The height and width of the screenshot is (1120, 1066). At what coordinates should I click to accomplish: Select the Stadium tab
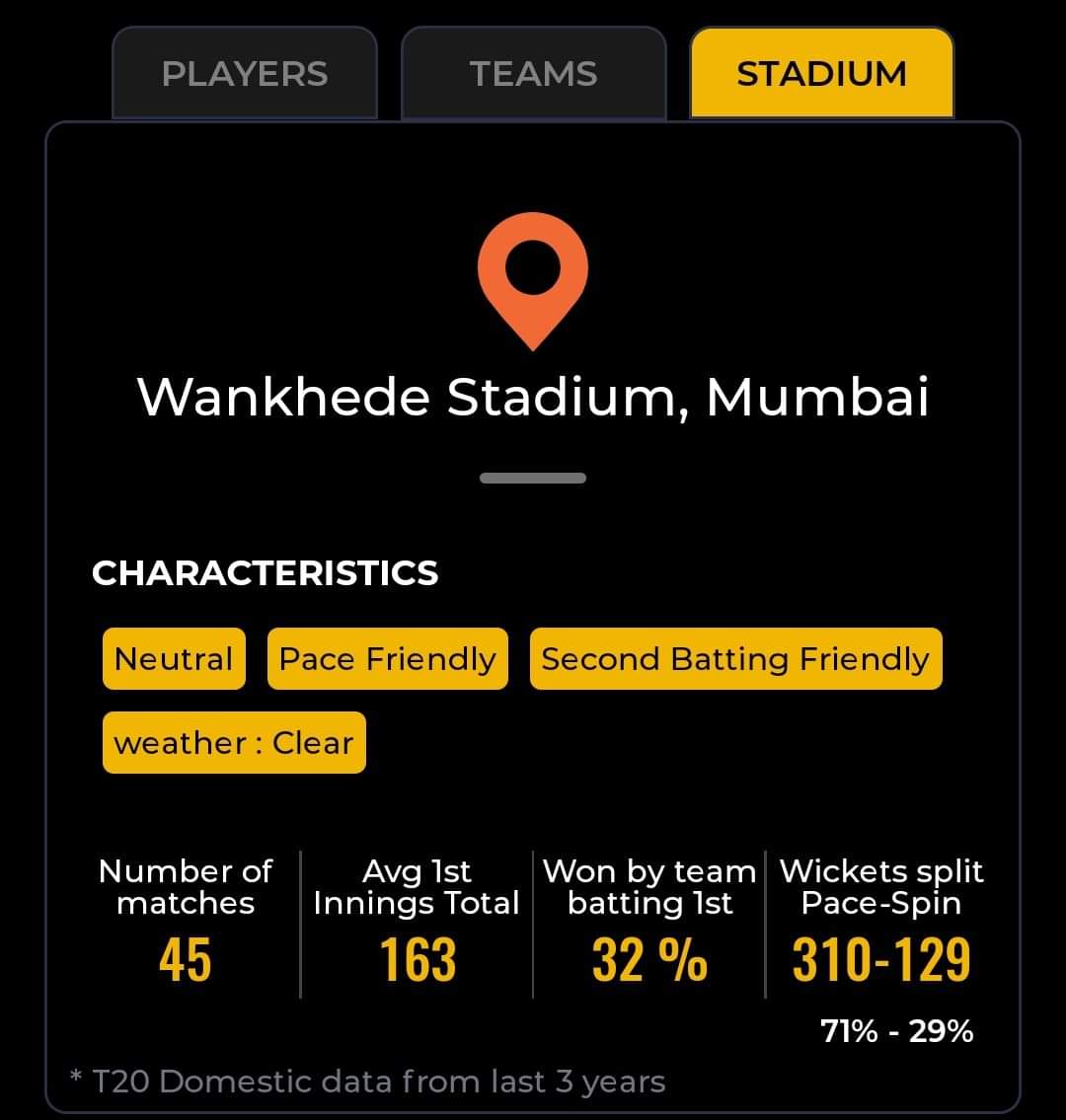[x=821, y=74]
